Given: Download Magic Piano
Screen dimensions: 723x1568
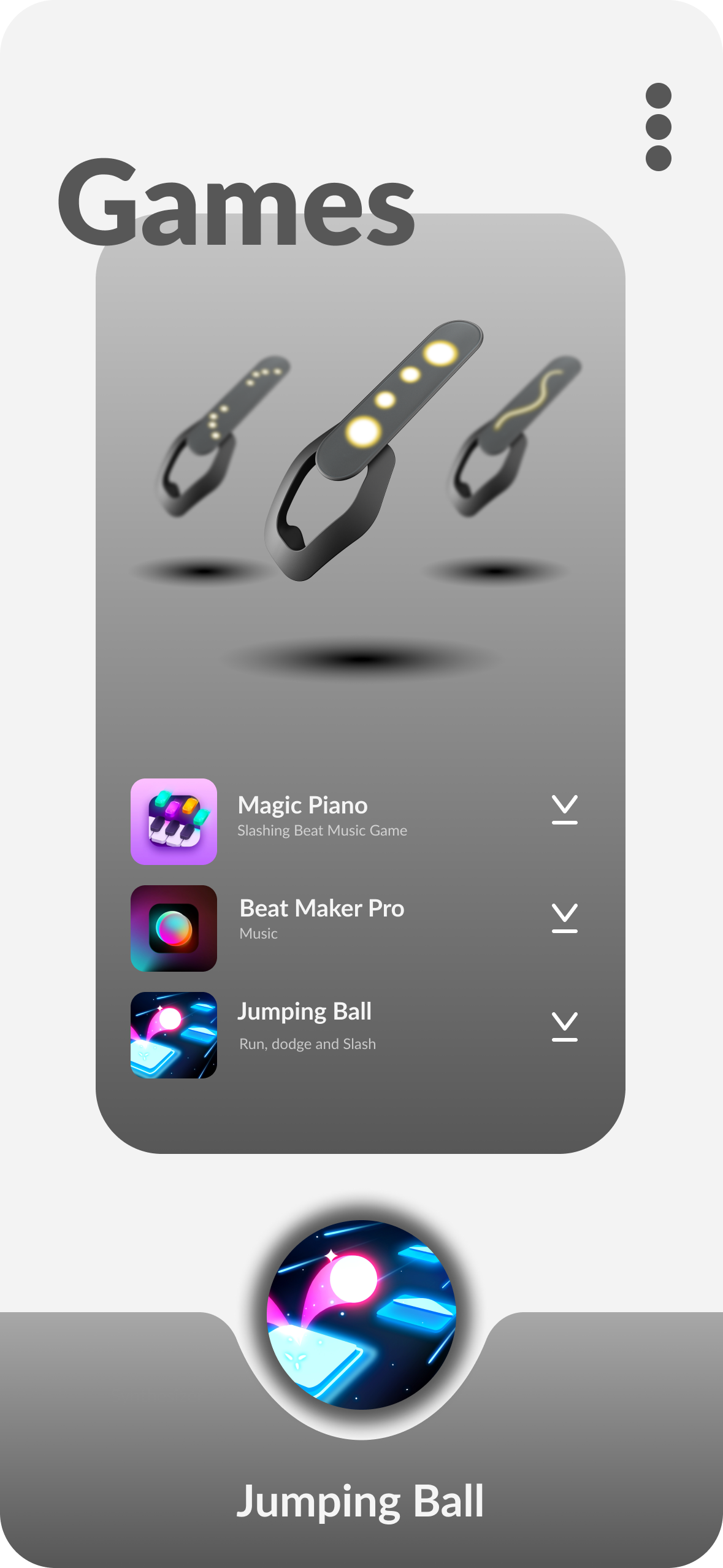Looking at the screenshot, I should 565,810.
